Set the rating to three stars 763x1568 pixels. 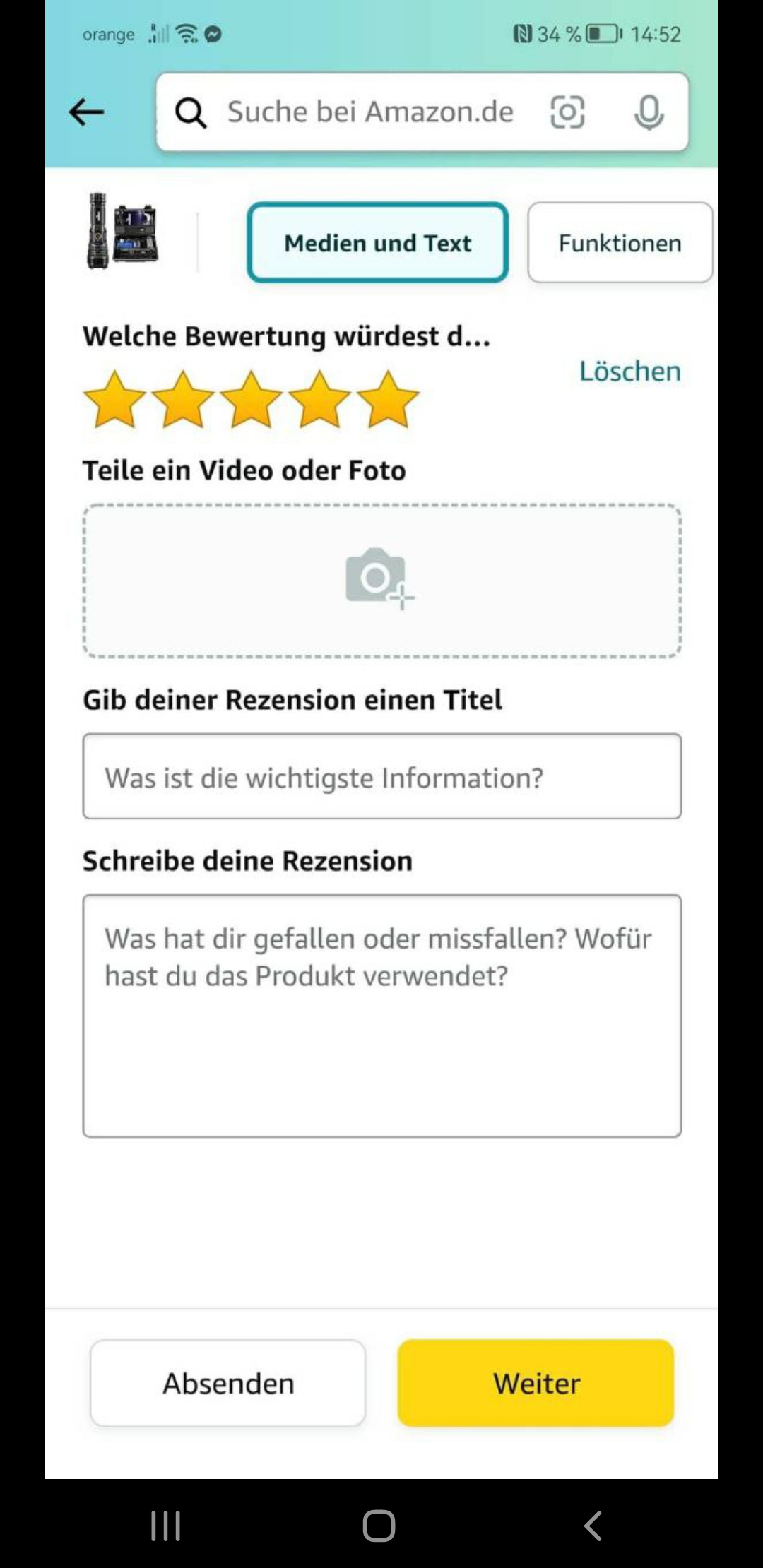pyautogui.click(x=252, y=400)
